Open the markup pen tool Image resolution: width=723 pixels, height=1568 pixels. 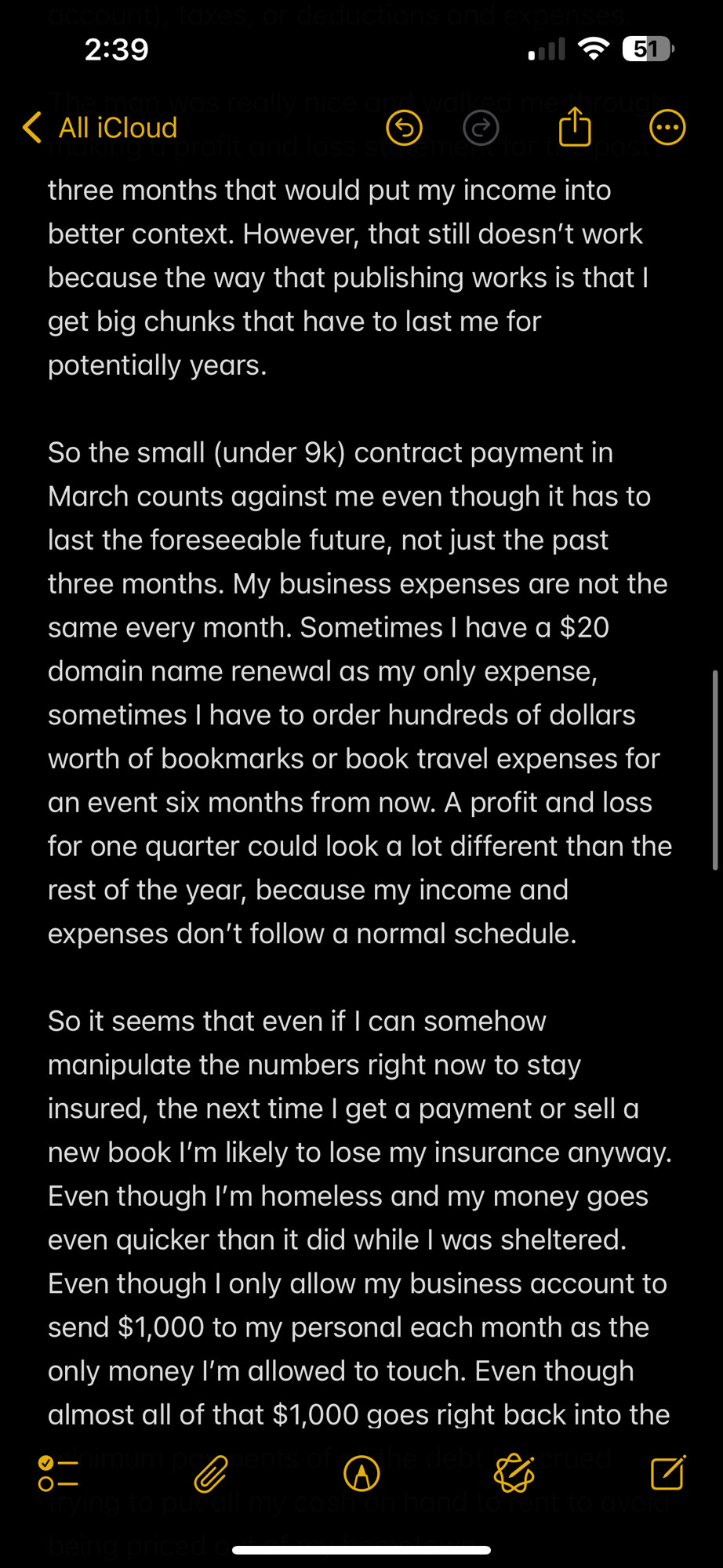[361, 1474]
